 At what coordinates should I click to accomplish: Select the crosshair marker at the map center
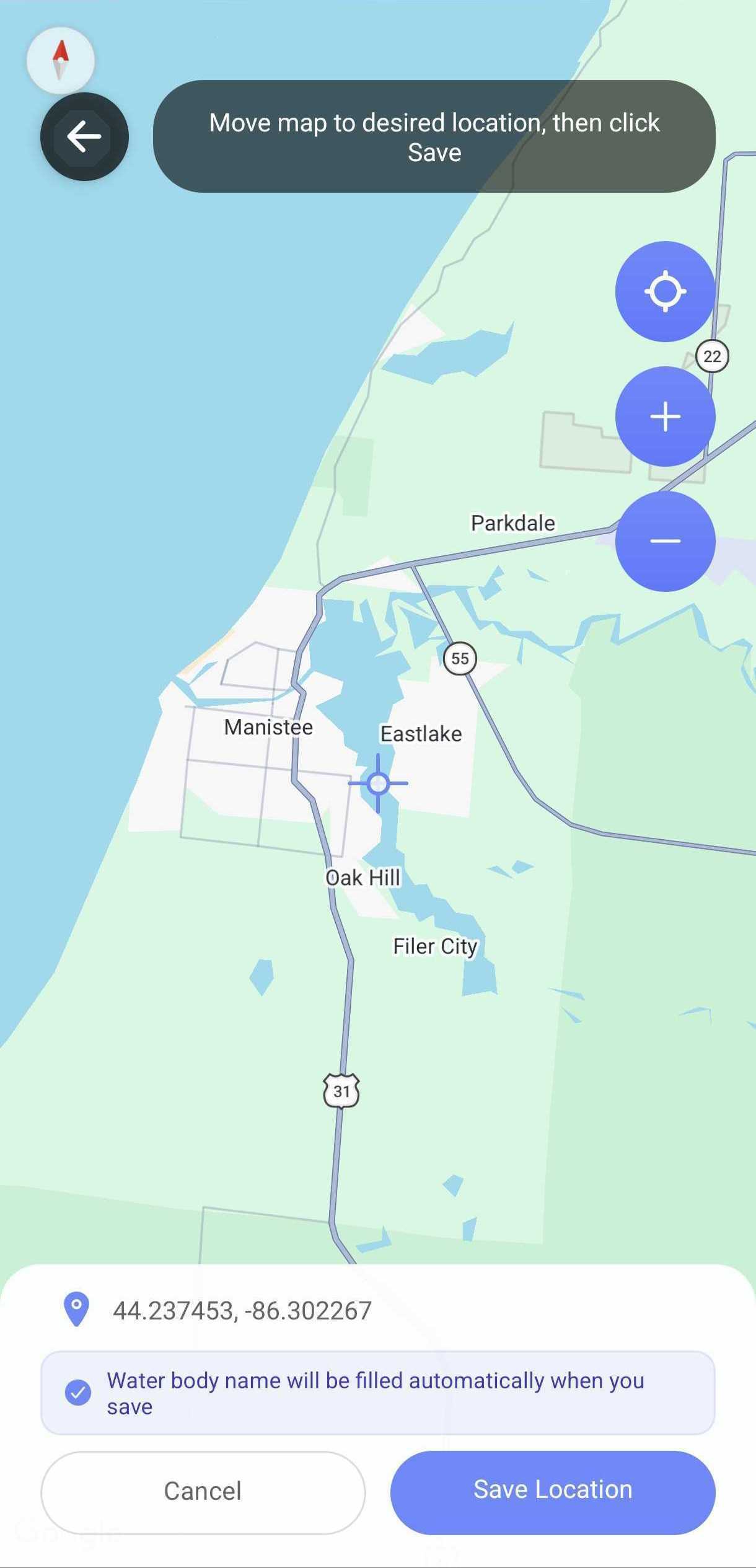(x=377, y=783)
